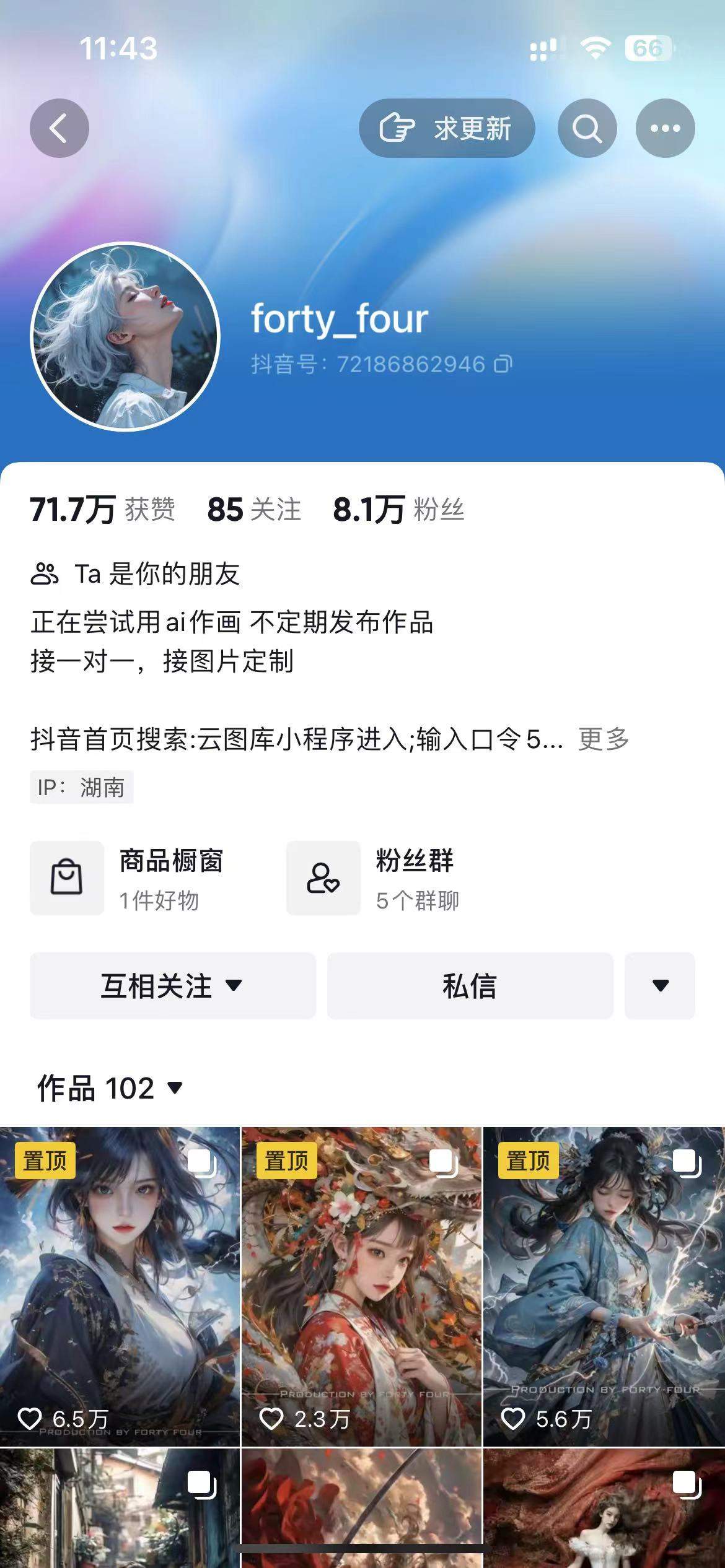This screenshot has height=1568, width=725.
Task: Open the pinned post with 6.5万 likes
Action: 120,1286
